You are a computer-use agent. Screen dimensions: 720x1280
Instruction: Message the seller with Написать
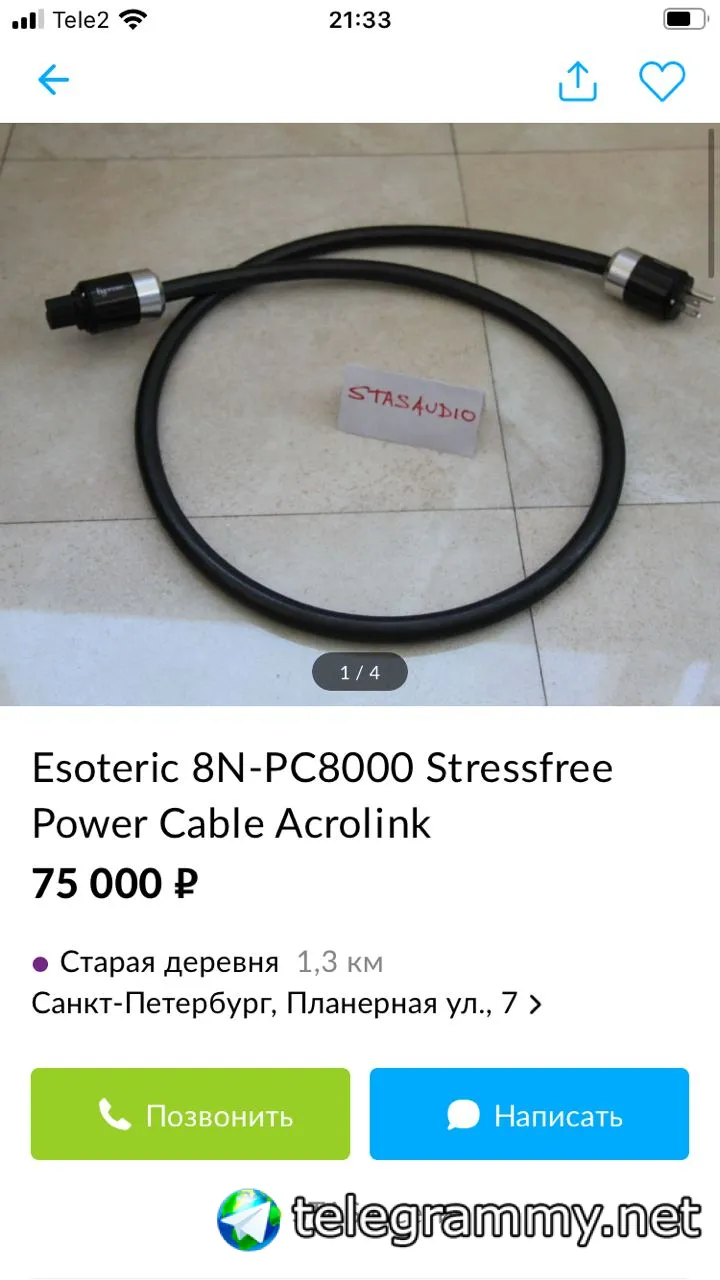(x=529, y=1114)
